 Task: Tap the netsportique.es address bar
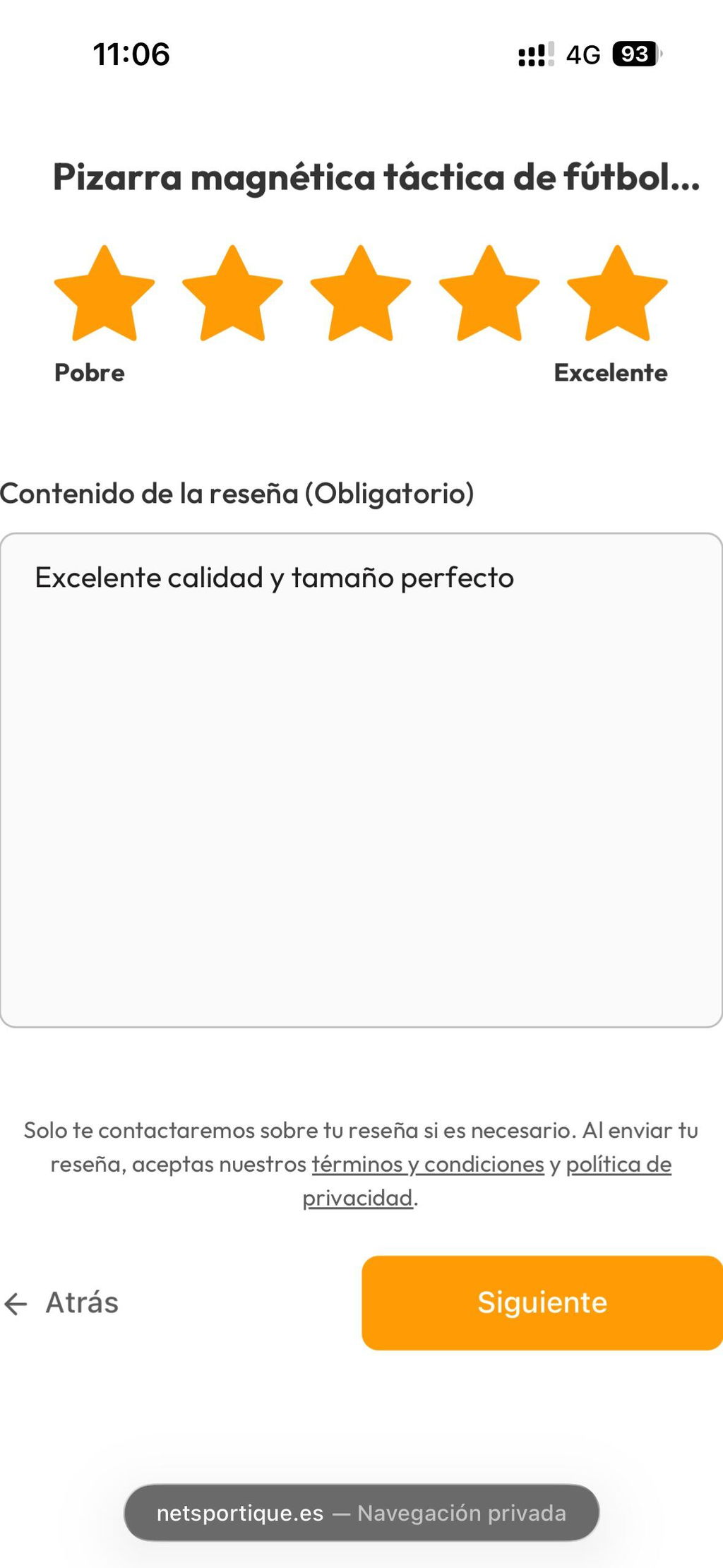(361, 1512)
